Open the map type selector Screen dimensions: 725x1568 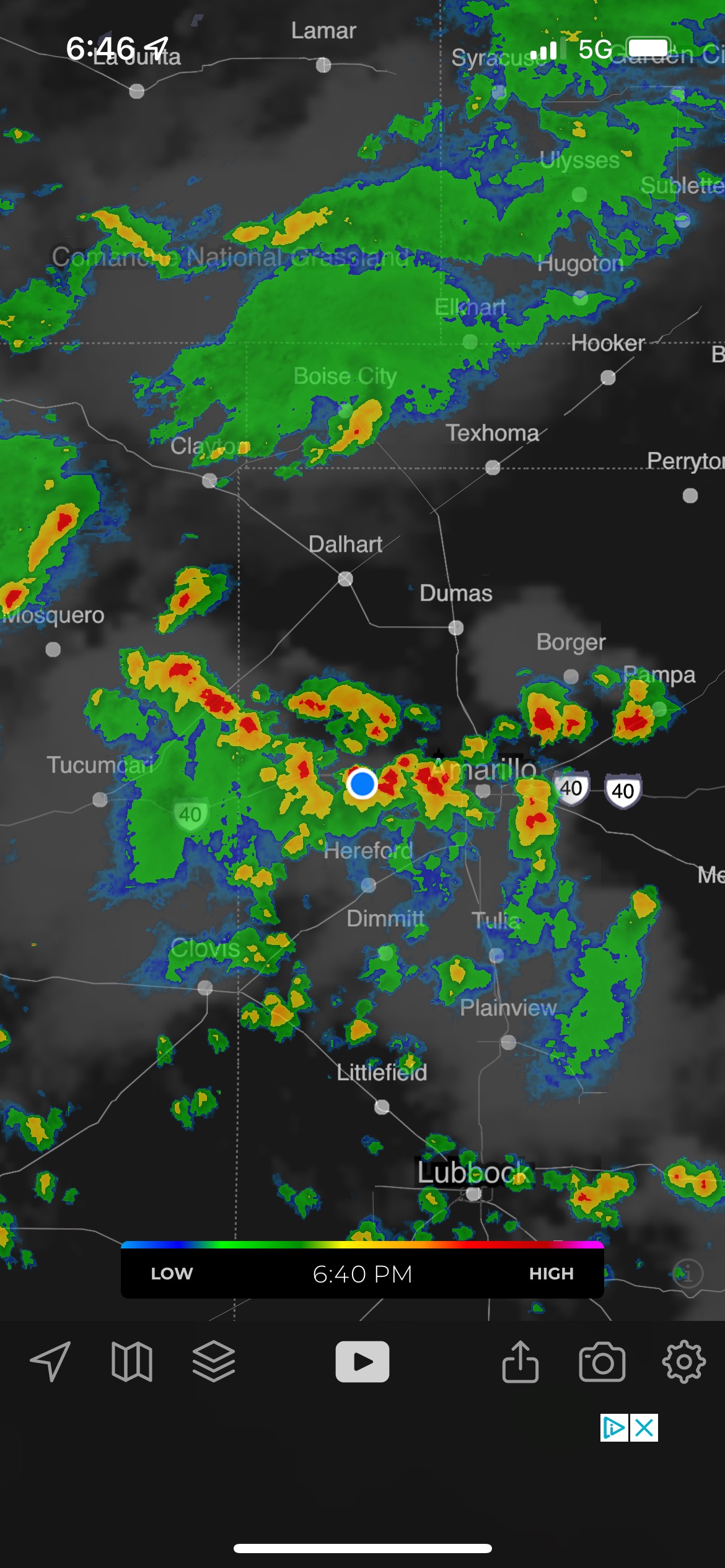pyautogui.click(x=131, y=1362)
